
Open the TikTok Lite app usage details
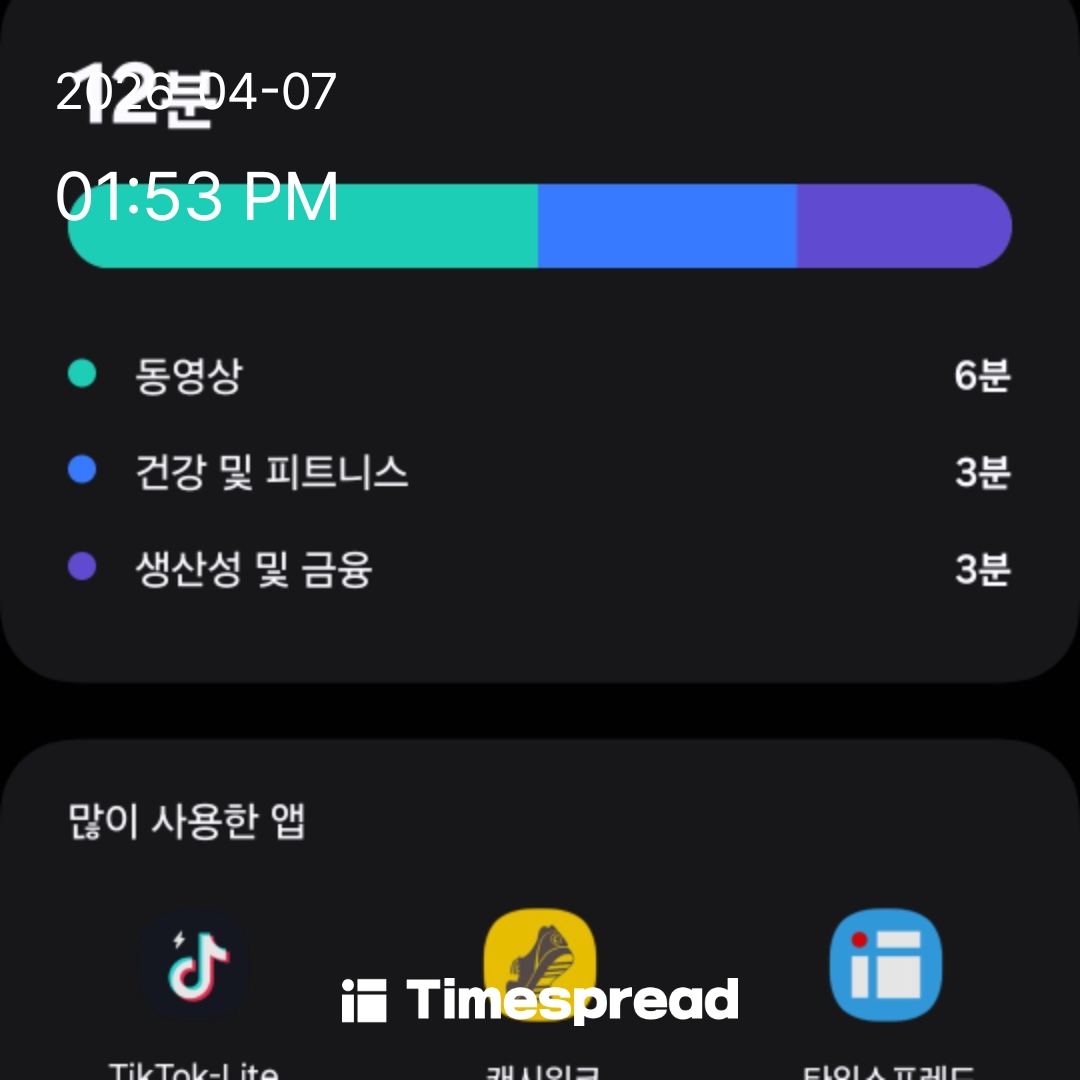coord(193,968)
